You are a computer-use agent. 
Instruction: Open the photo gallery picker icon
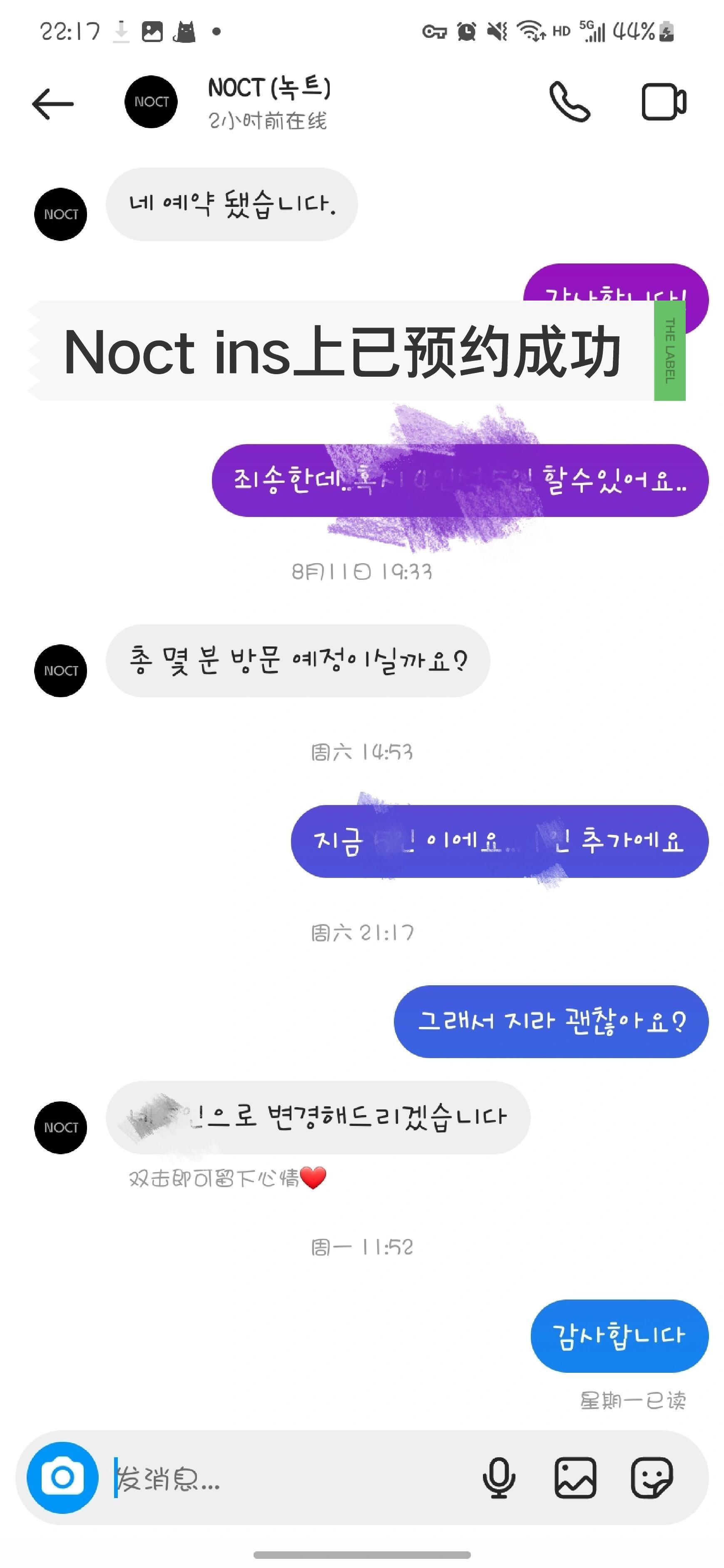point(575,1478)
